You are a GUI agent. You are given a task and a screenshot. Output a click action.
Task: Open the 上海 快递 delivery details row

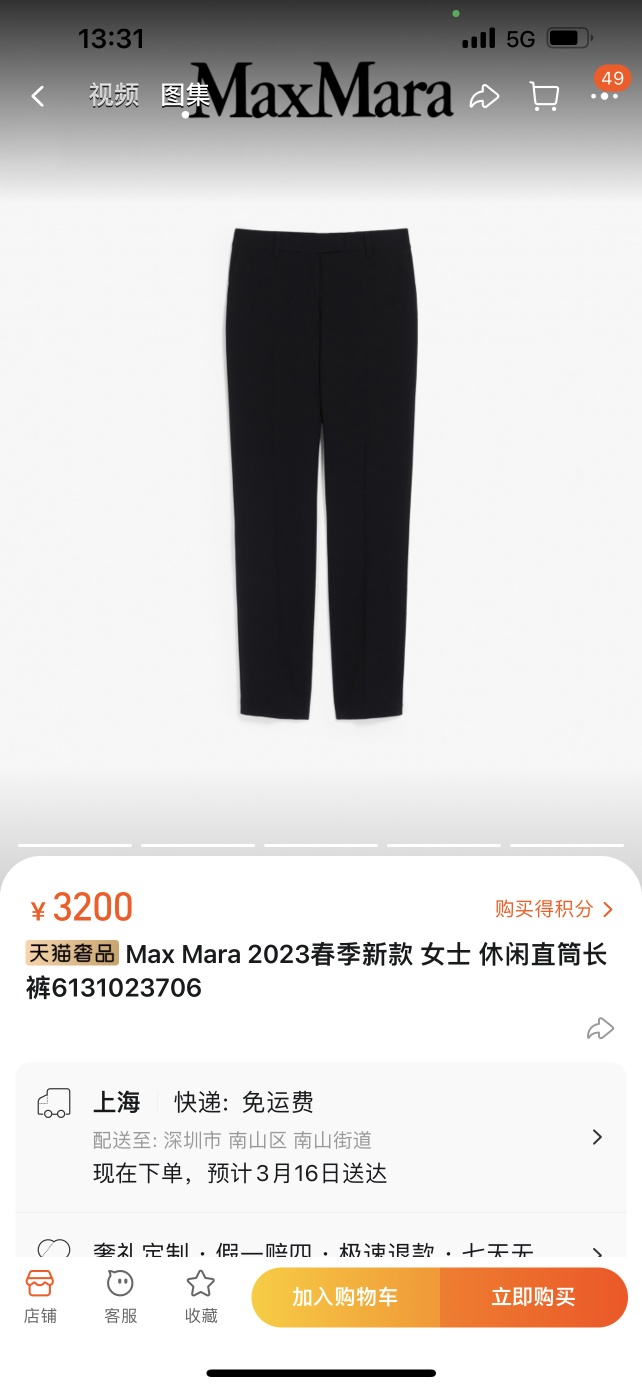[x=320, y=1137]
